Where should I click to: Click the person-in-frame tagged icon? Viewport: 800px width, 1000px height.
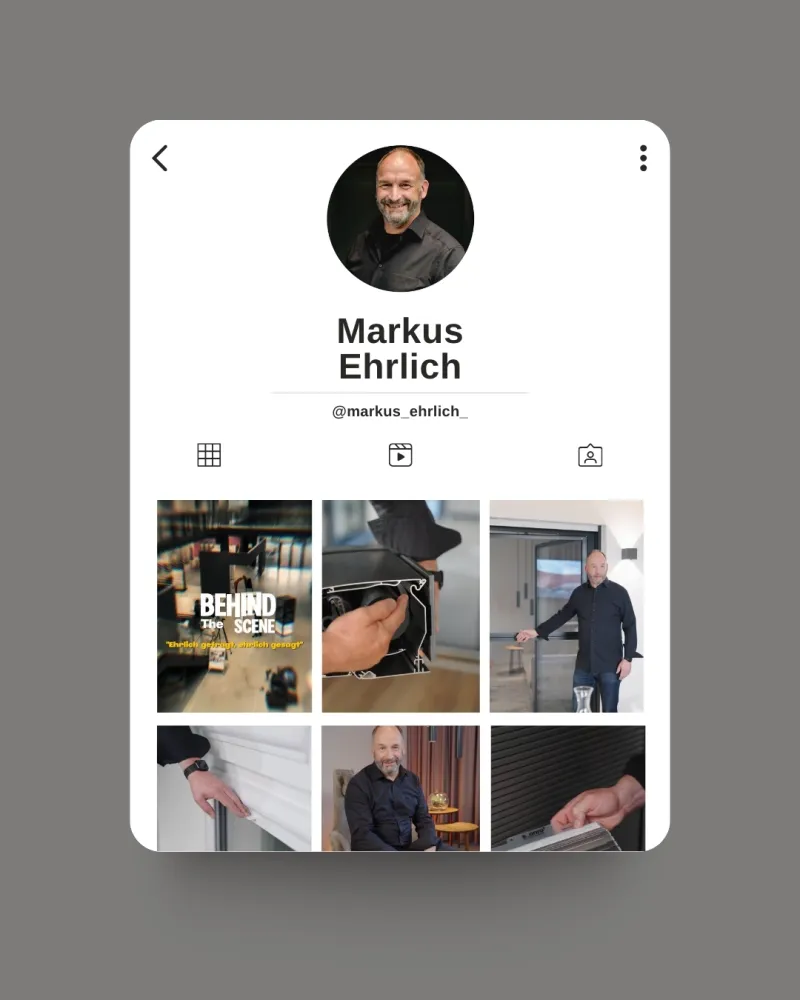pos(591,454)
